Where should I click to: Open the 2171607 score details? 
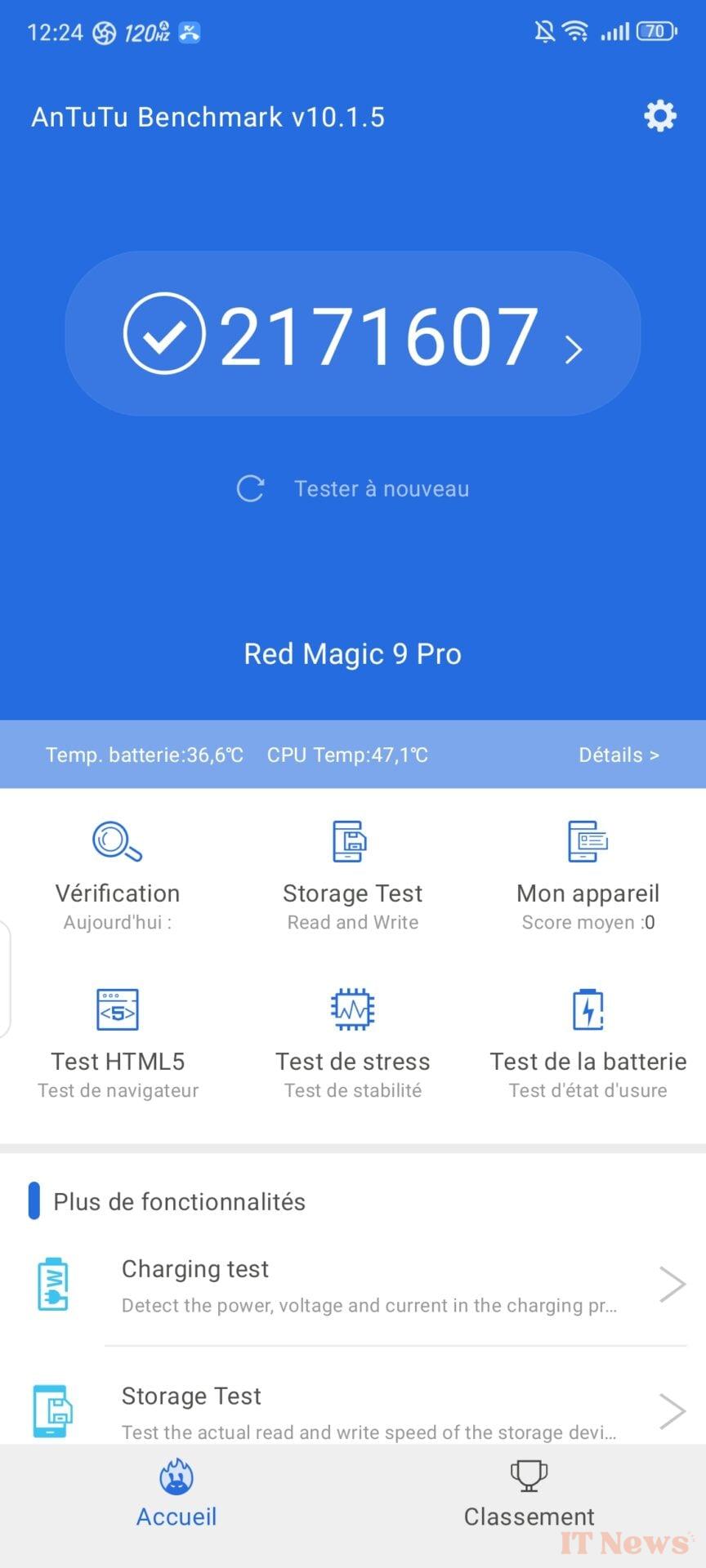[353, 334]
